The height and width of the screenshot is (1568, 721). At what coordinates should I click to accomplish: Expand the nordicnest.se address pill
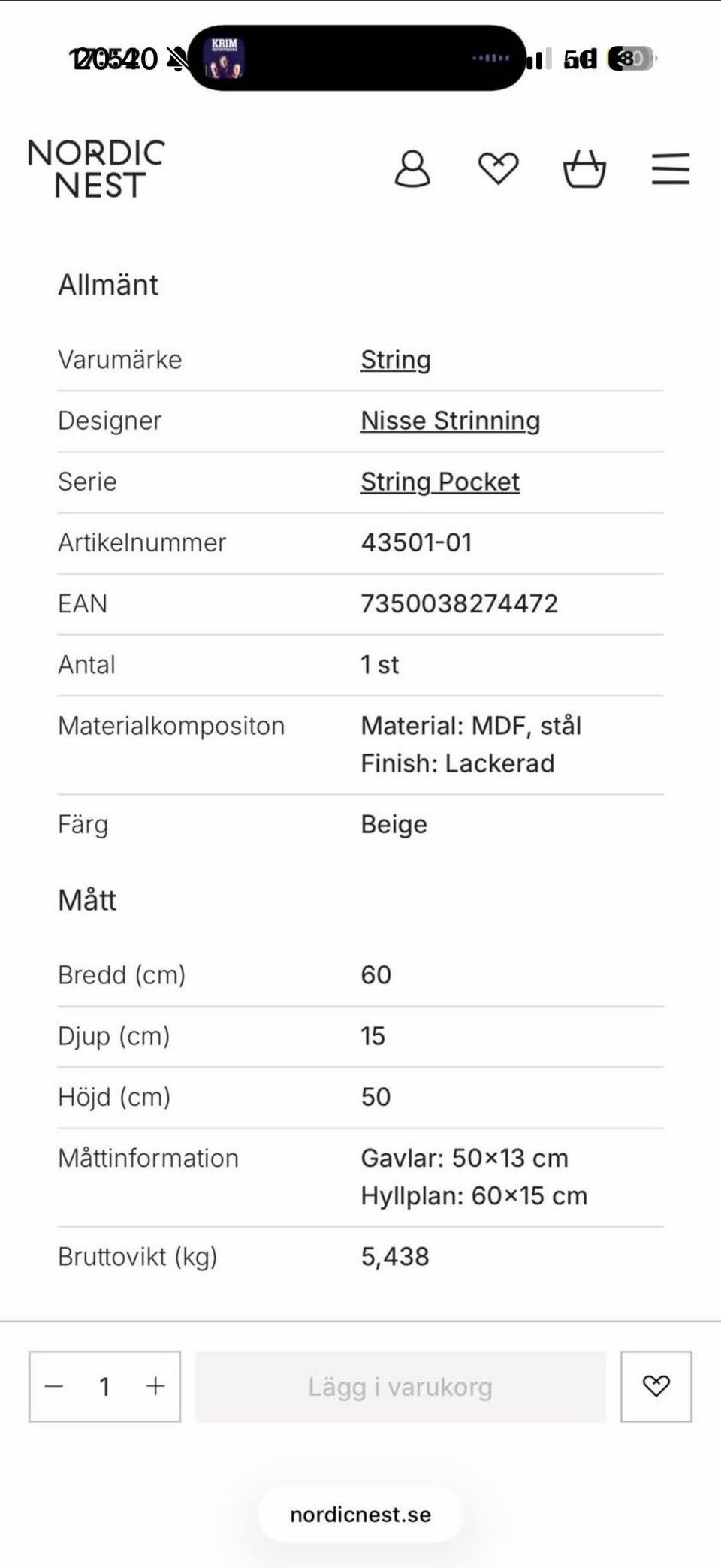point(360,1515)
